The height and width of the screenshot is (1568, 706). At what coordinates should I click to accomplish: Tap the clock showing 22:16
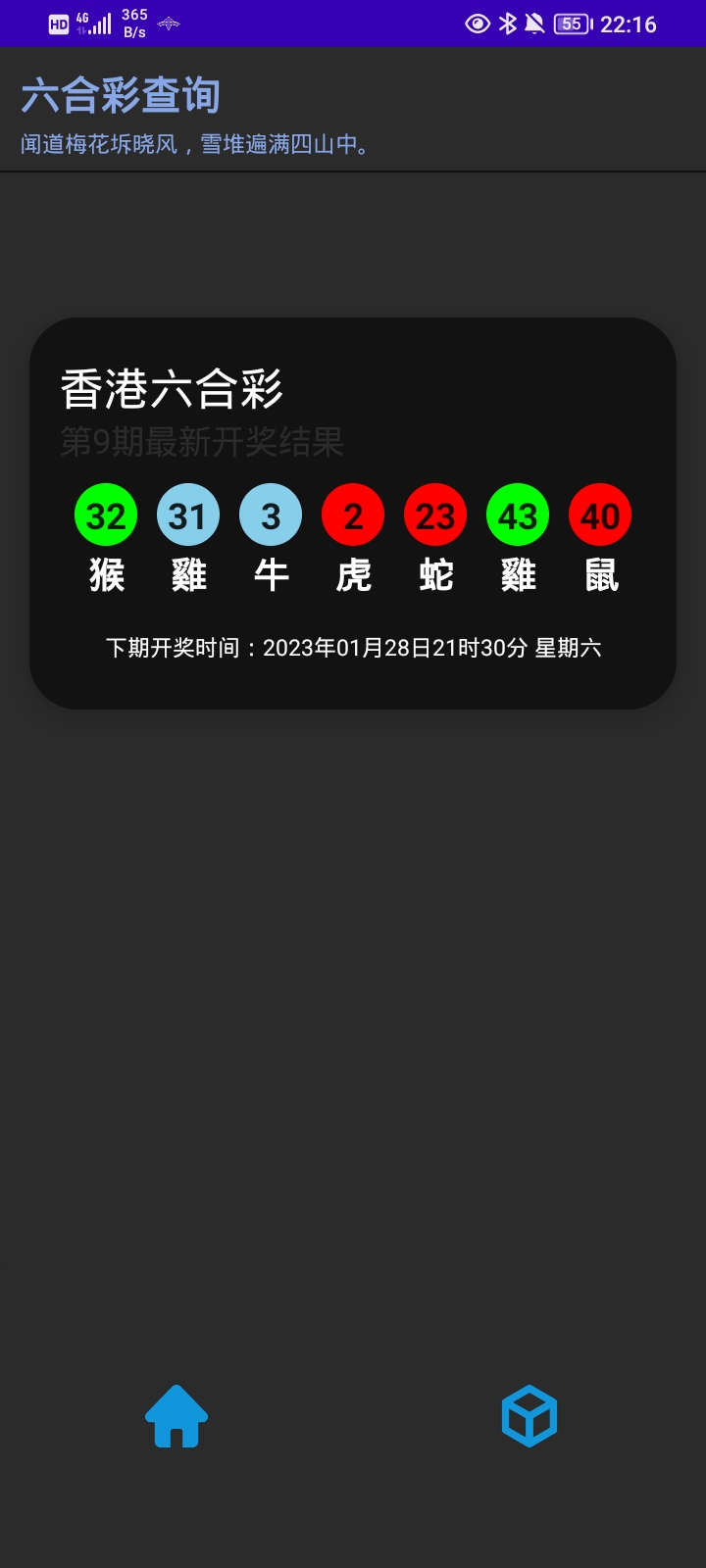click(x=631, y=24)
